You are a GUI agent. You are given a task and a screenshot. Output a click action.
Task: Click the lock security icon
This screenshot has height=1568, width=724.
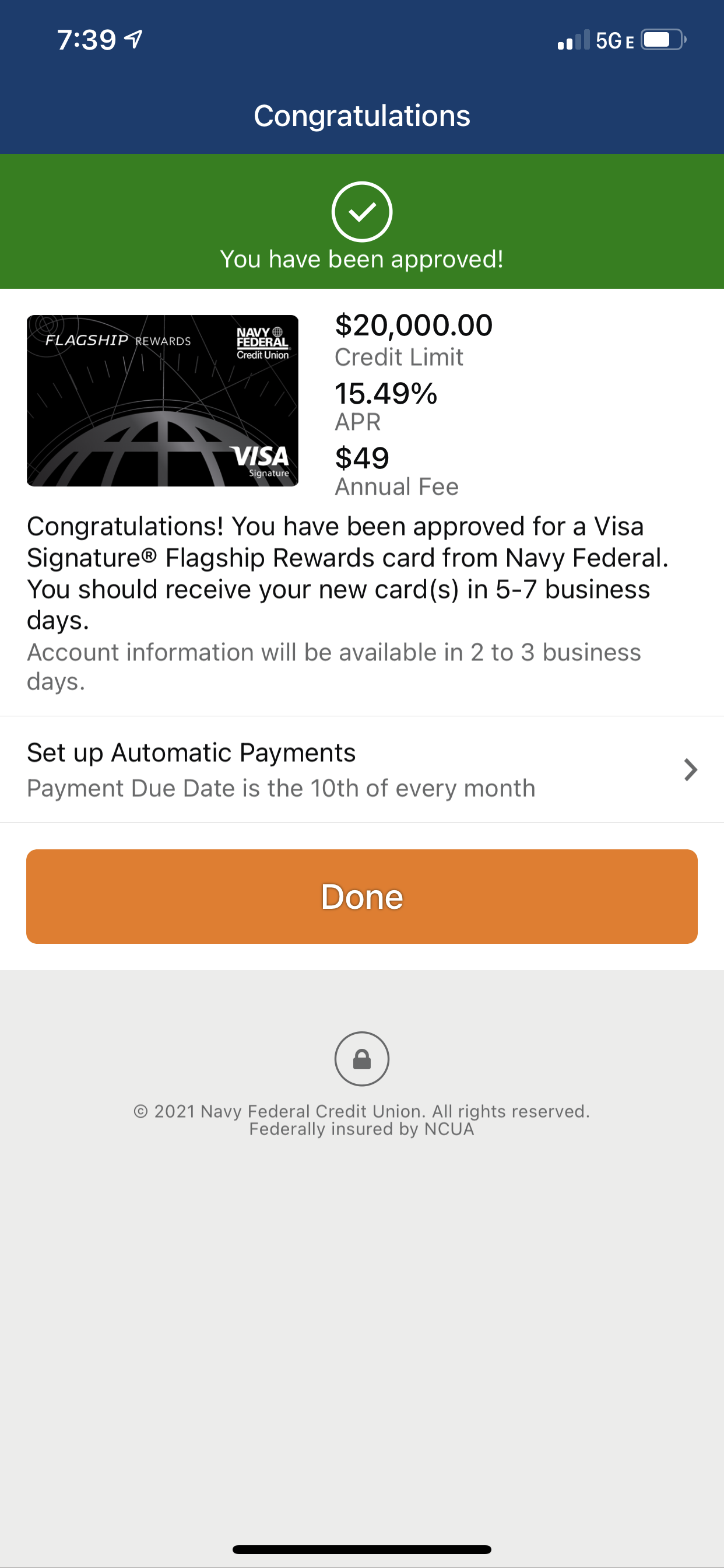[x=362, y=1059]
